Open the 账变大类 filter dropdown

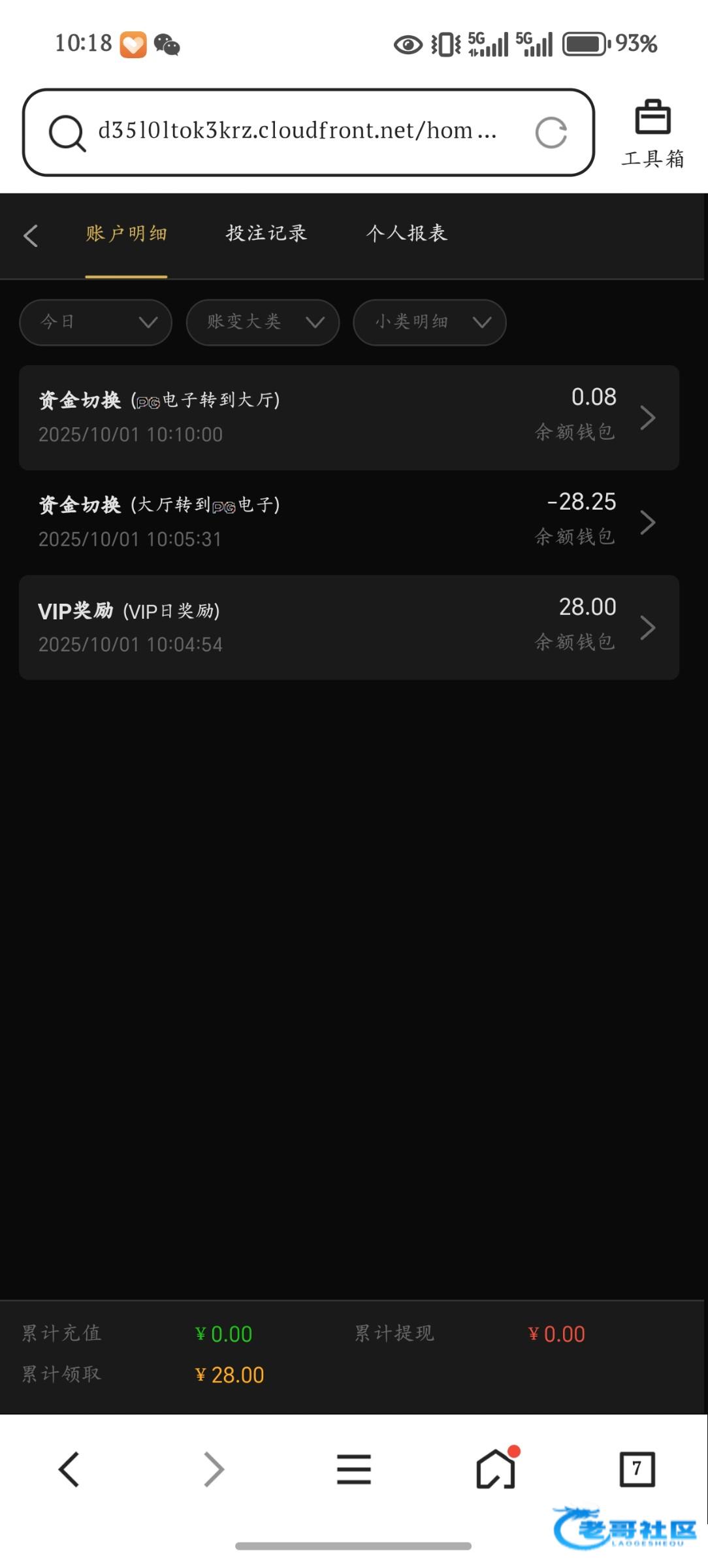coord(263,322)
